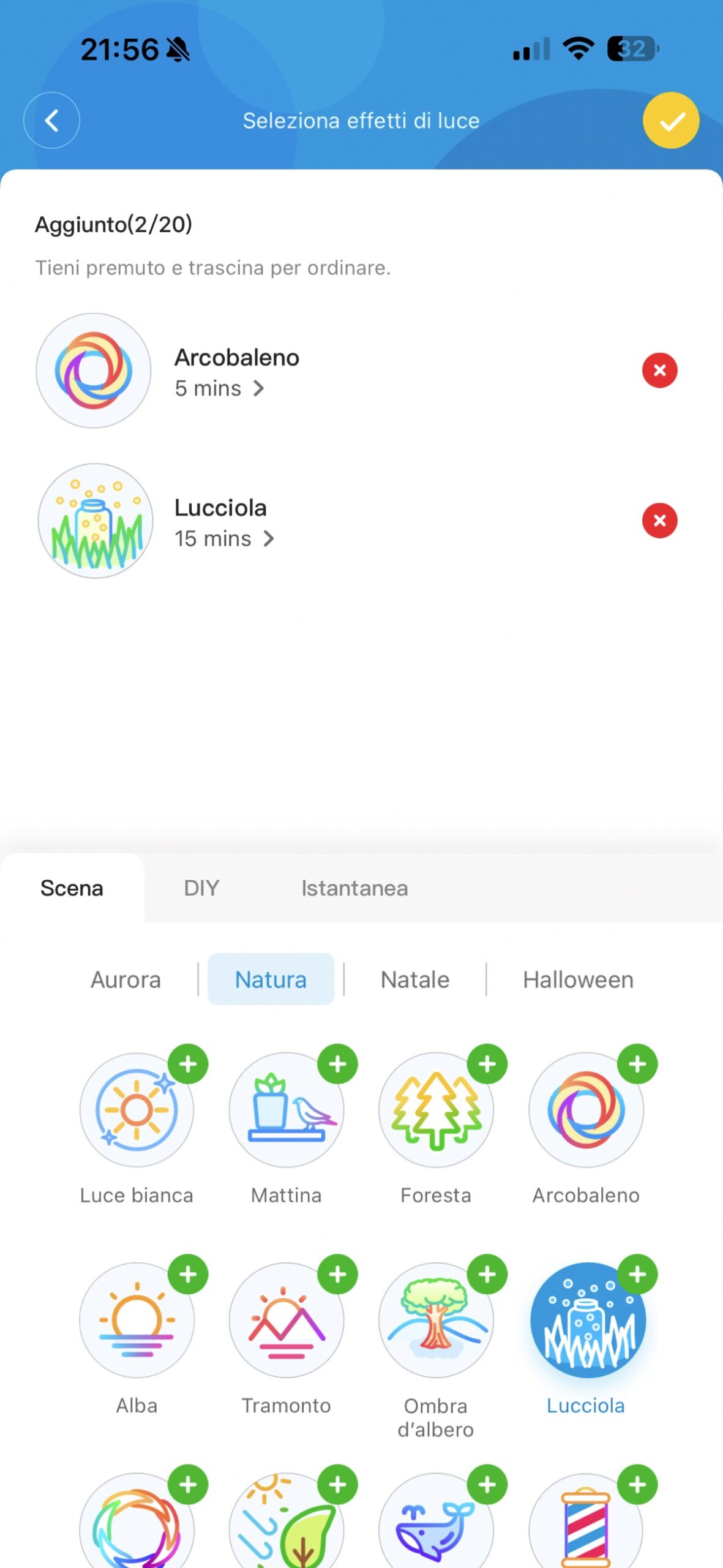Remove Lucciola from added effects
Image resolution: width=723 pixels, height=1568 pixels.
[659, 521]
